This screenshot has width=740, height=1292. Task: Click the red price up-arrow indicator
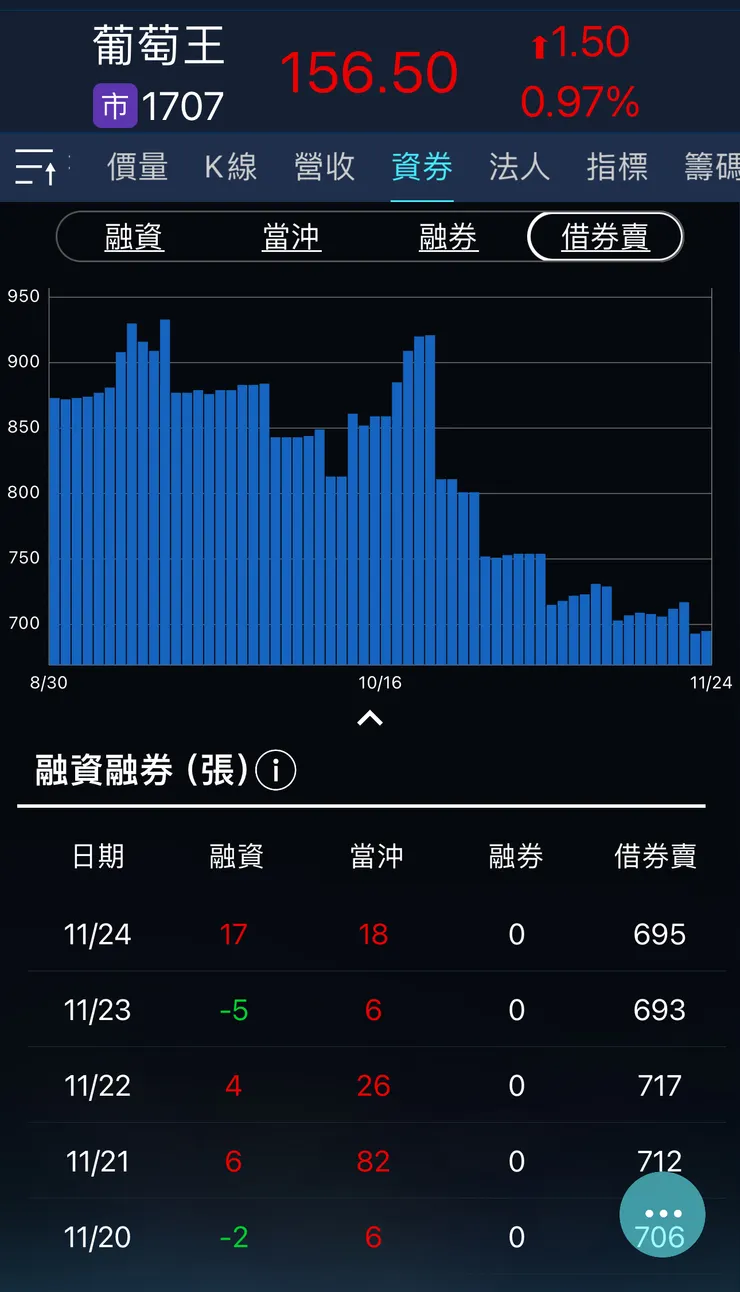(x=542, y=42)
